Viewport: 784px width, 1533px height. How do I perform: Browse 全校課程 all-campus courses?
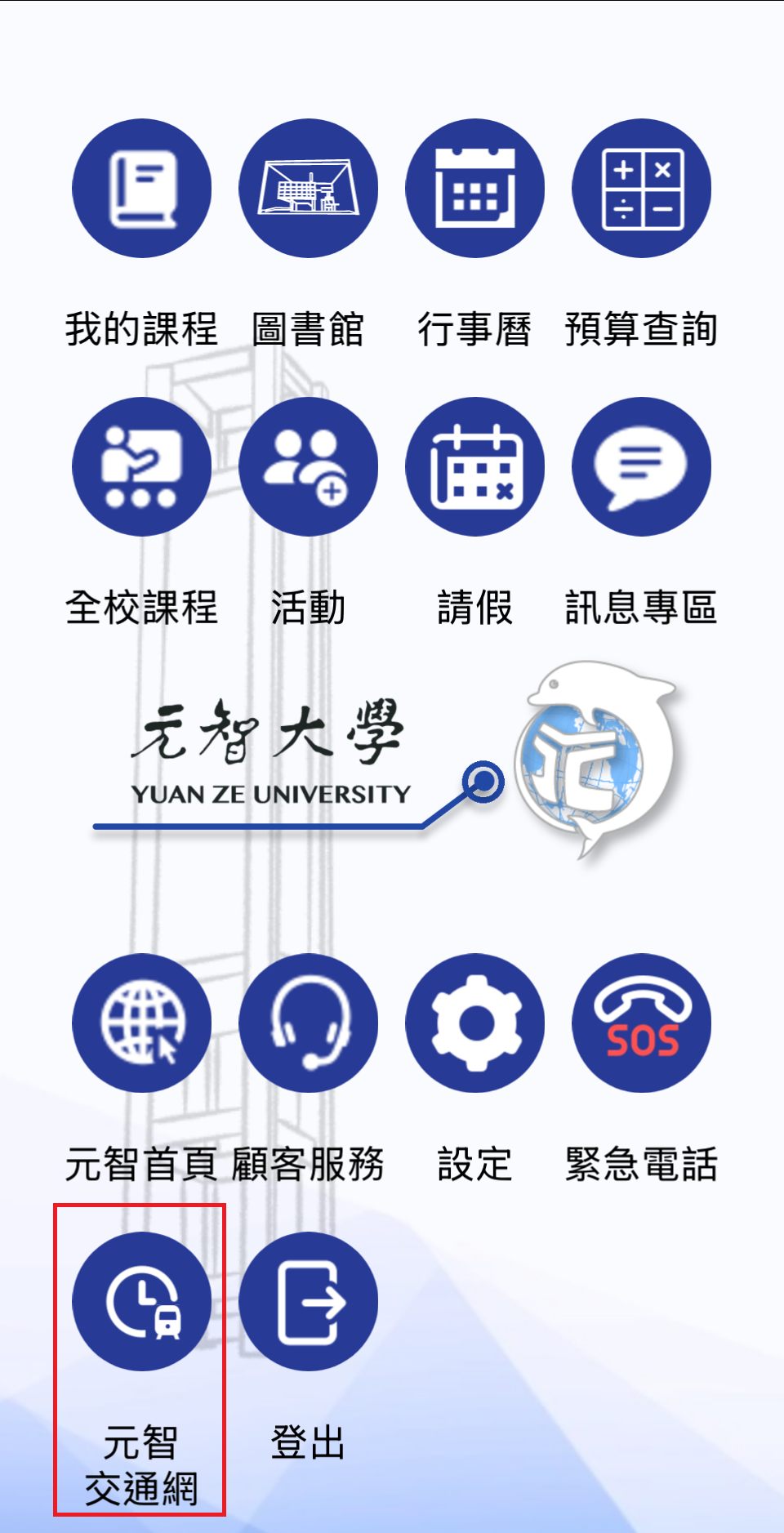[141, 467]
